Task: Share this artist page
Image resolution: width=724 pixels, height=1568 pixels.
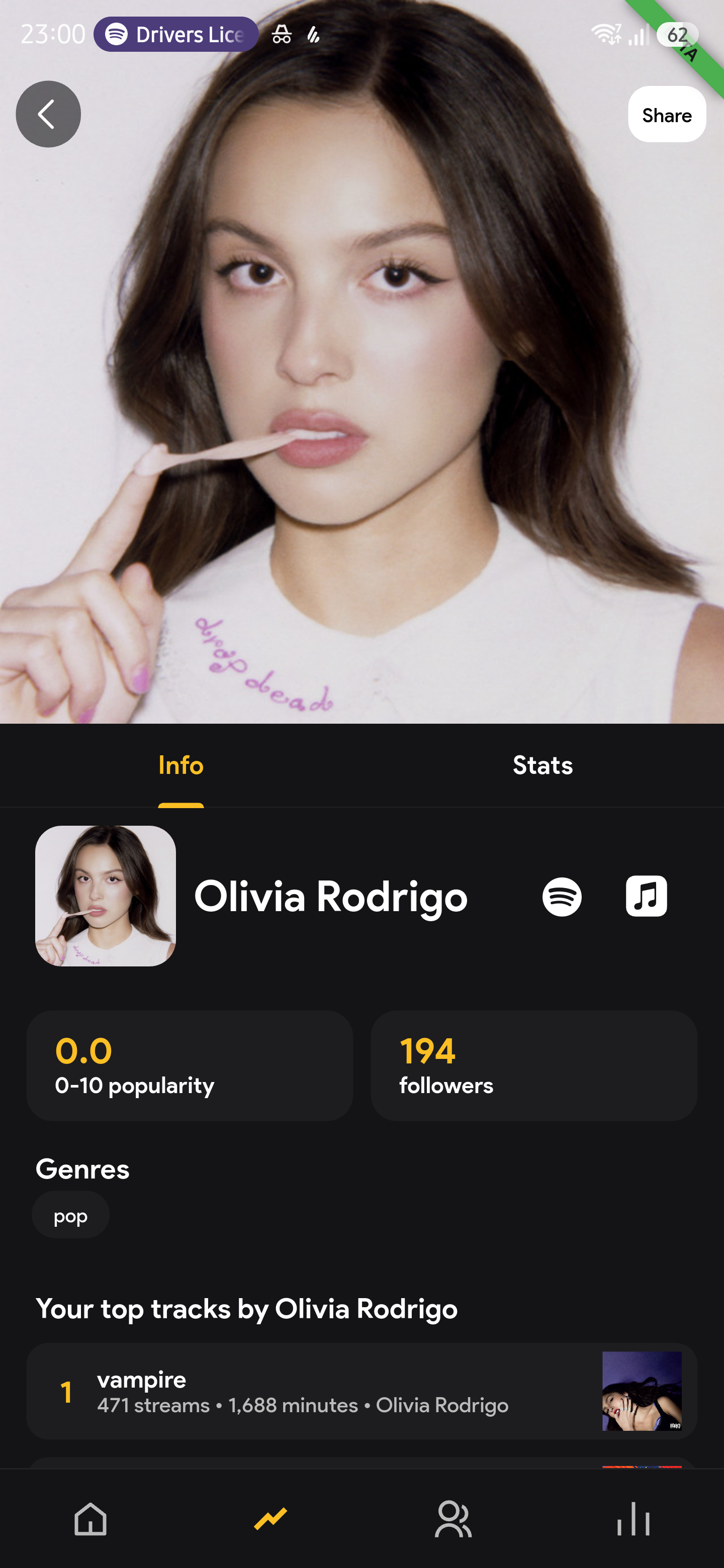Action: [667, 115]
